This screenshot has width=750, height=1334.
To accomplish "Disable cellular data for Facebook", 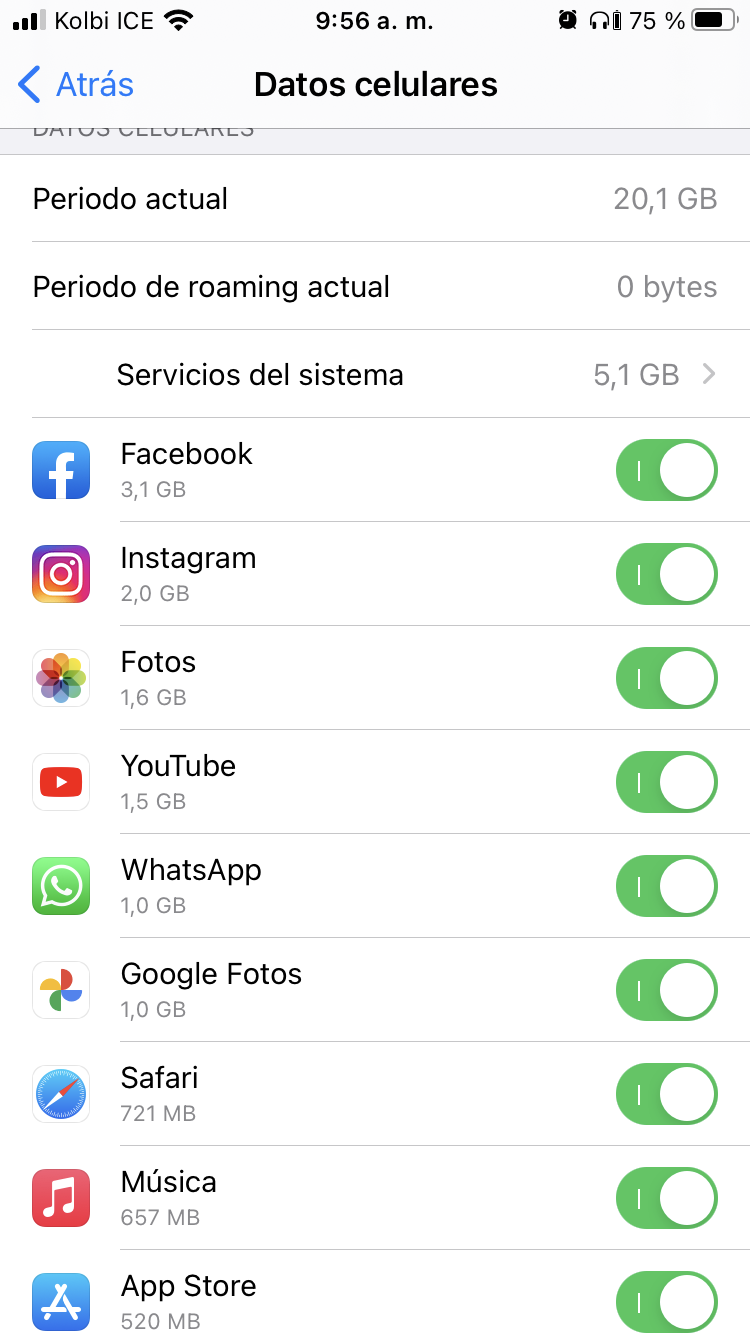I will [x=666, y=470].
